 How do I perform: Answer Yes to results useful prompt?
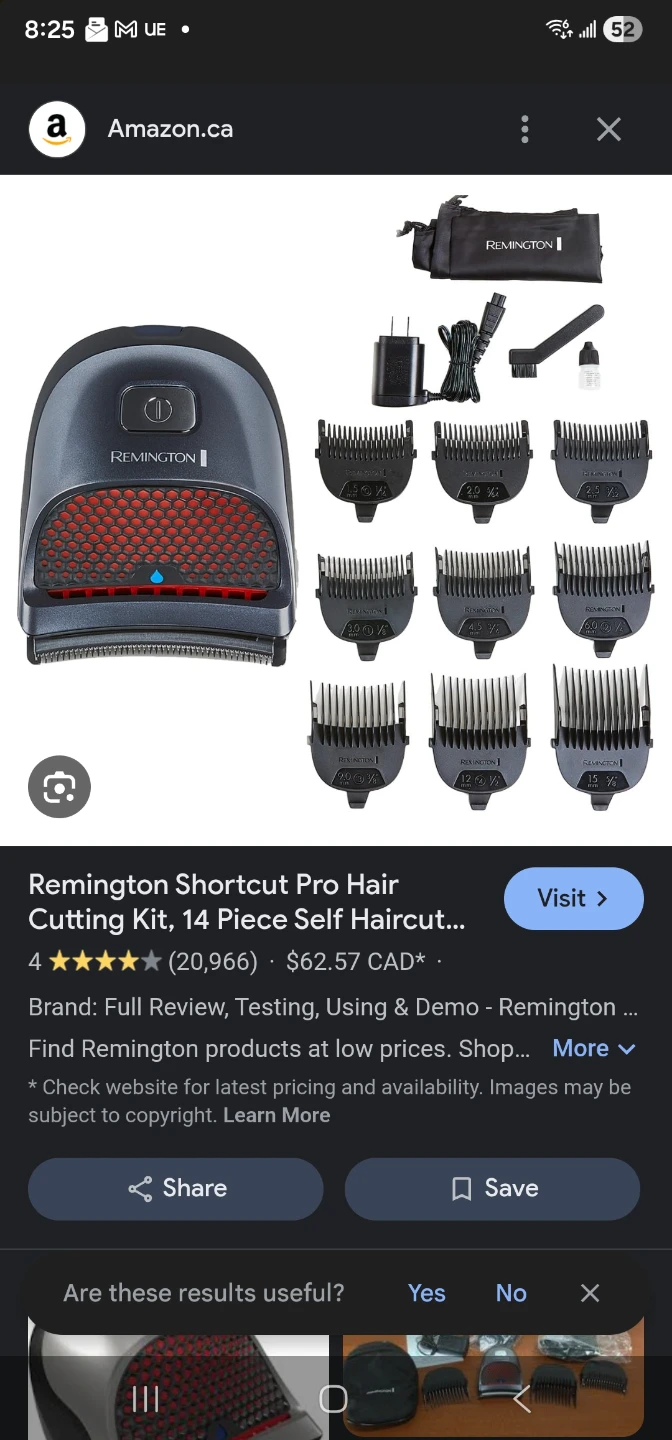click(426, 1293)
